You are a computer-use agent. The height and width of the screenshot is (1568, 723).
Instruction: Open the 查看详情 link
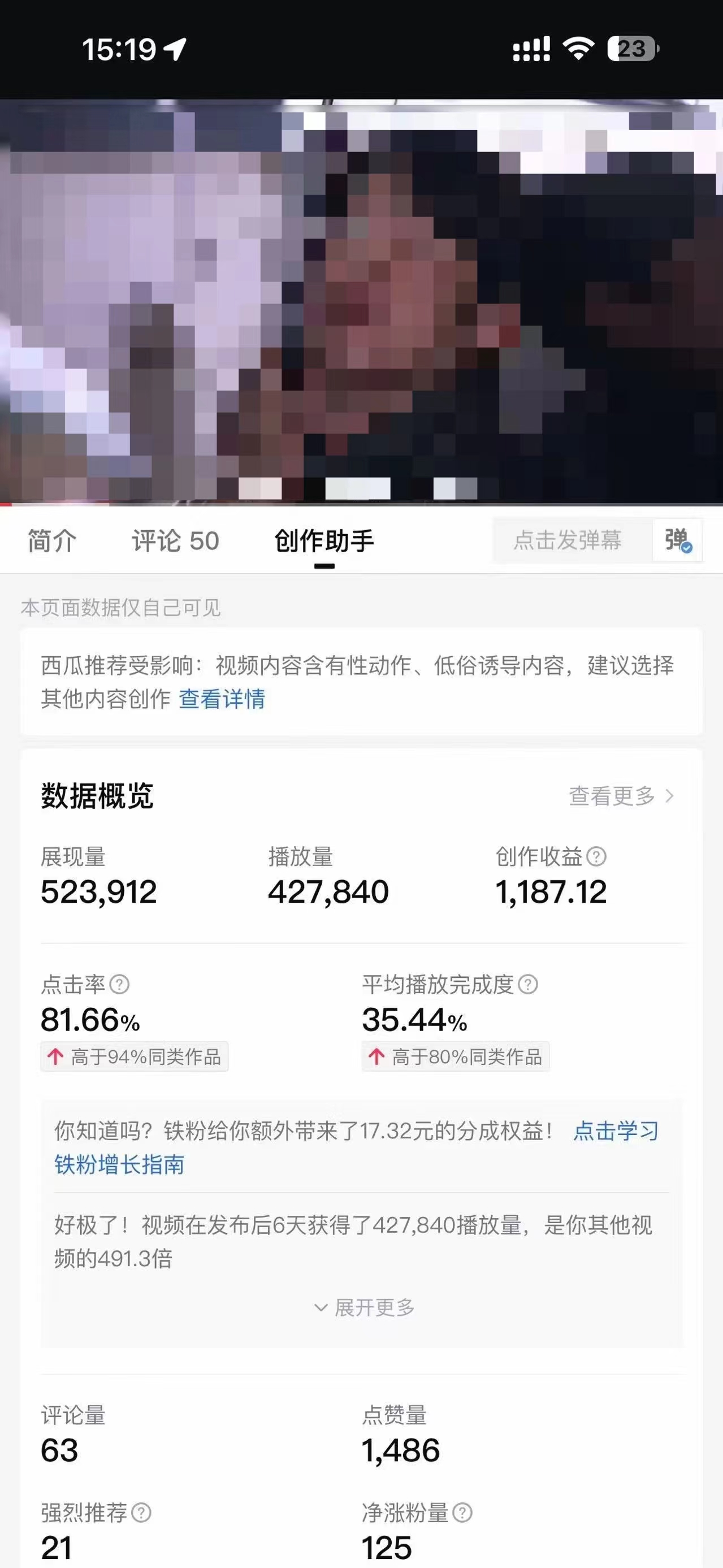tap(222, 699)
